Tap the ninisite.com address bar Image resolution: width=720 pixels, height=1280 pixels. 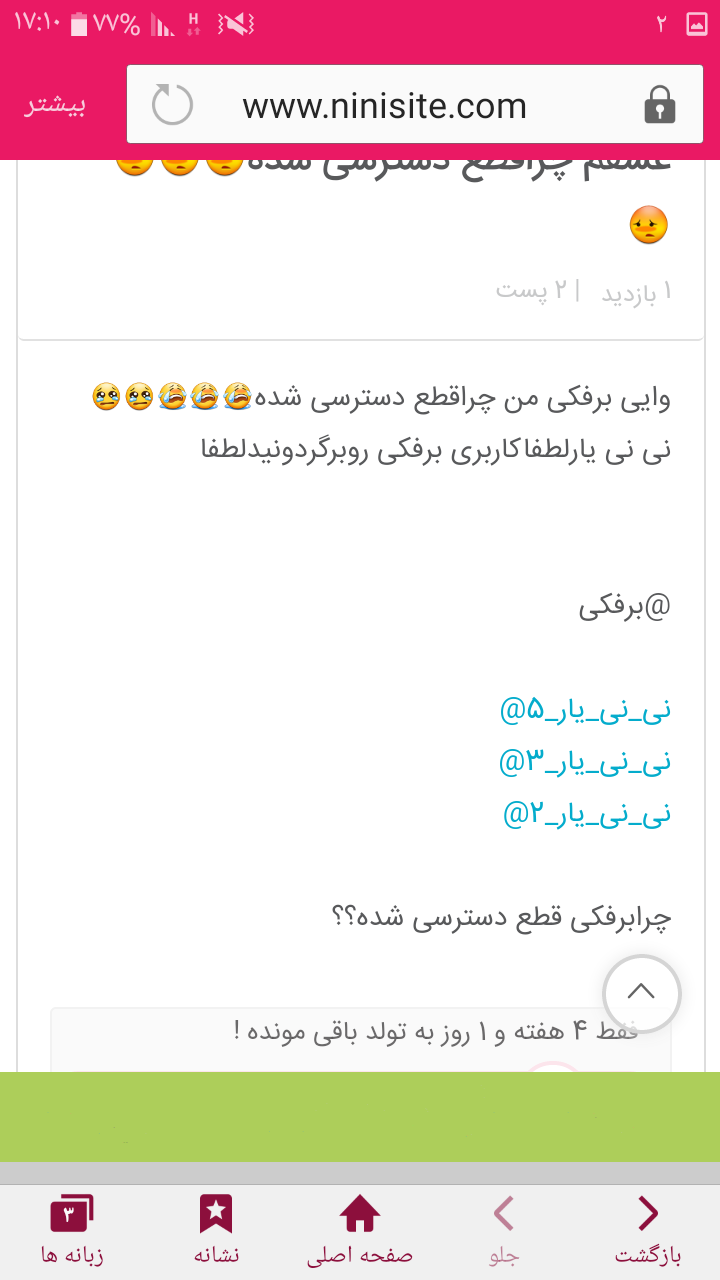click(x=384, y=106)
